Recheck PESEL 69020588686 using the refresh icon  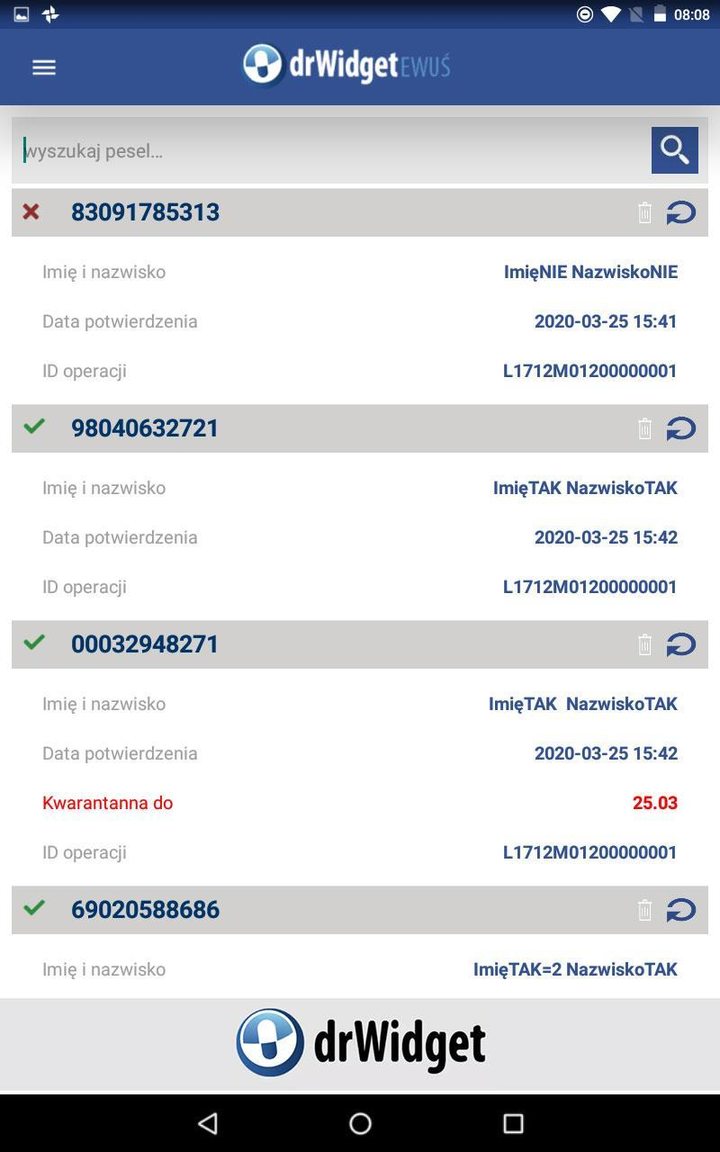tap(681, 910)
